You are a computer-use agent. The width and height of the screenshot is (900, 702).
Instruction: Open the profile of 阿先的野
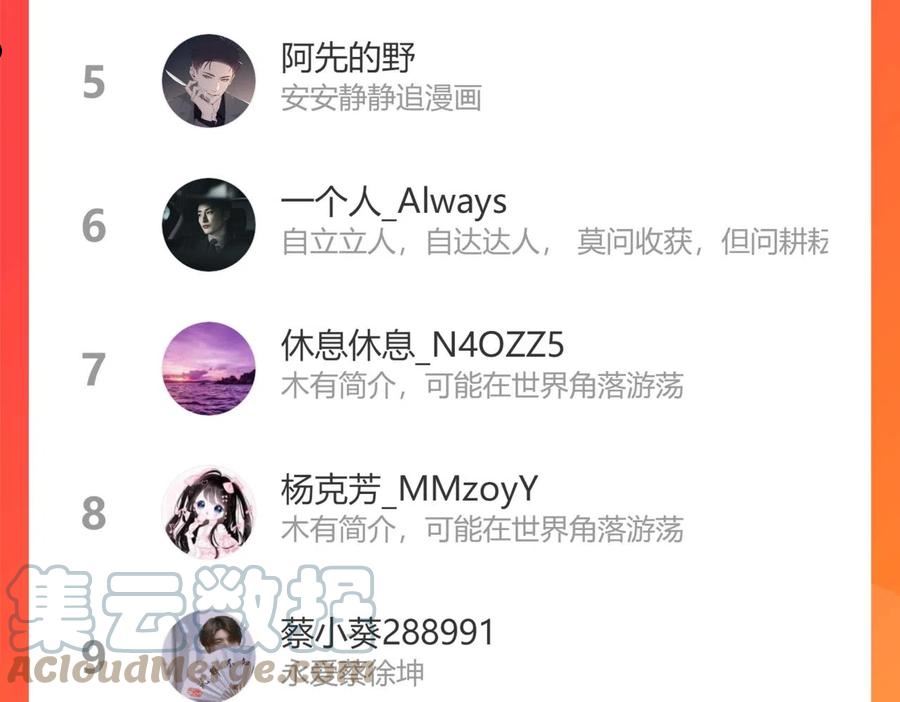coord(348,60)
